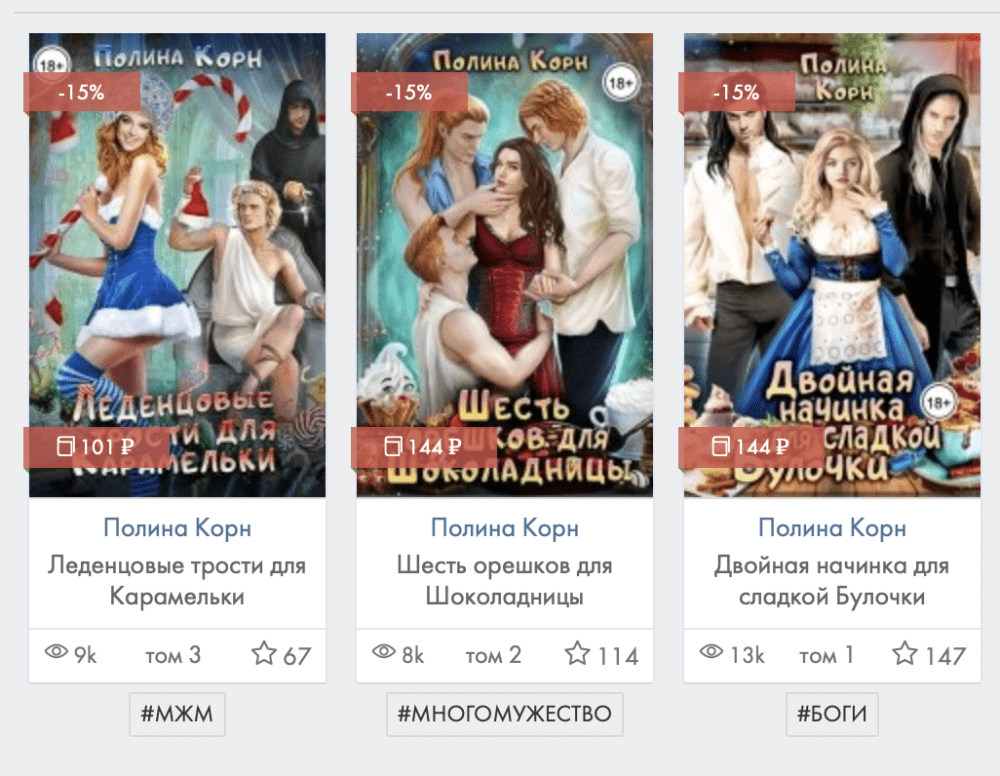Open author Полина Корн under Леденцовые трости

coord(177,528)
